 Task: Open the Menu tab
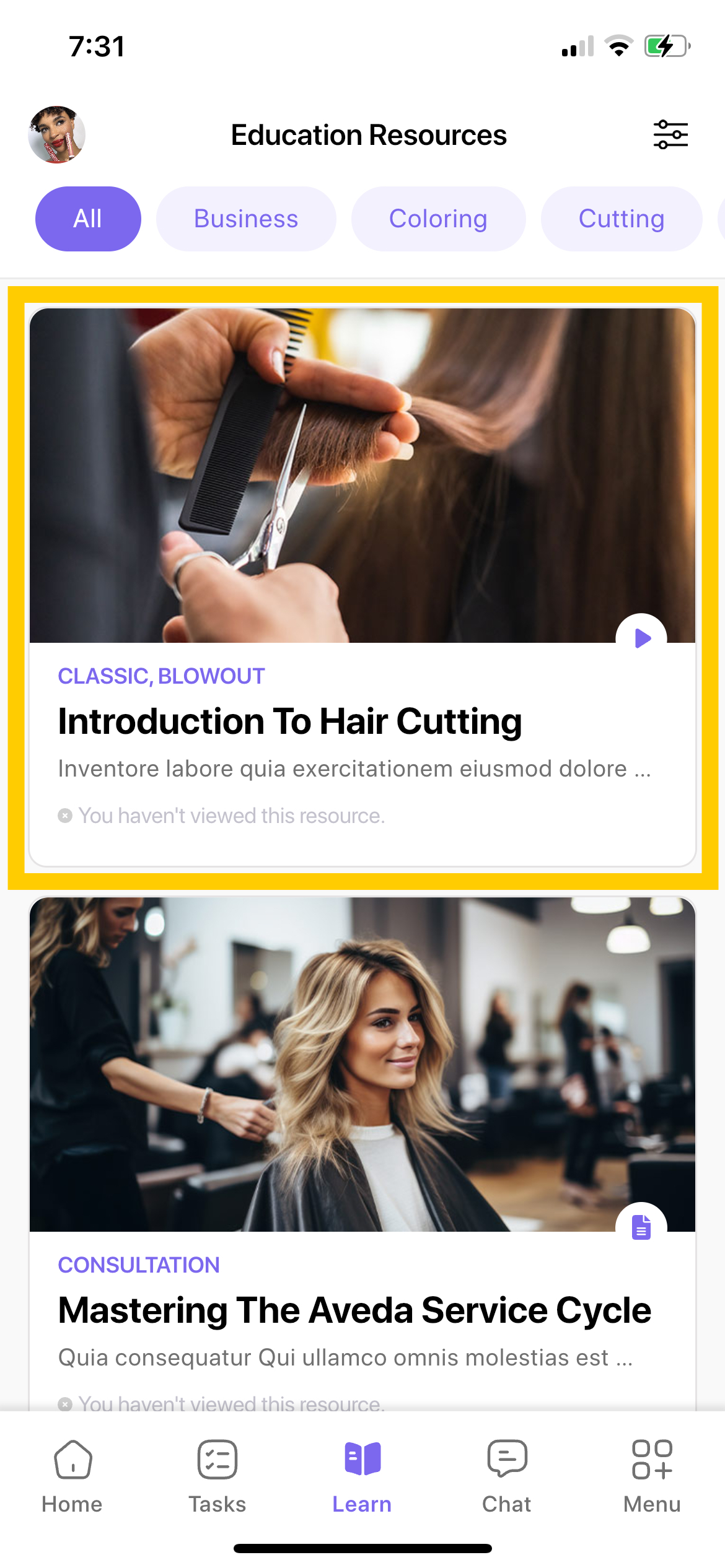pyautogui.click(x=652, y=1476)
